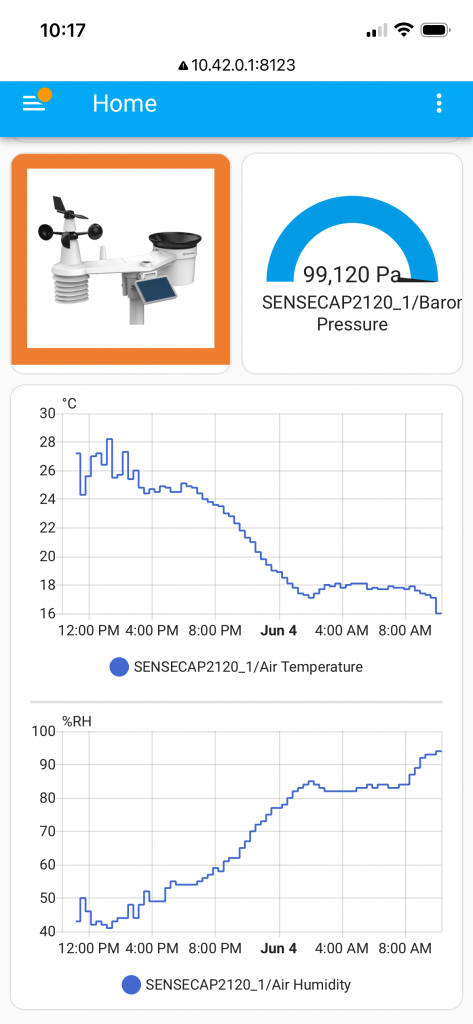Toggle the Air Humidity legend entry
Viewport: 473px width, 1024px height.
[x=236, y=984]
